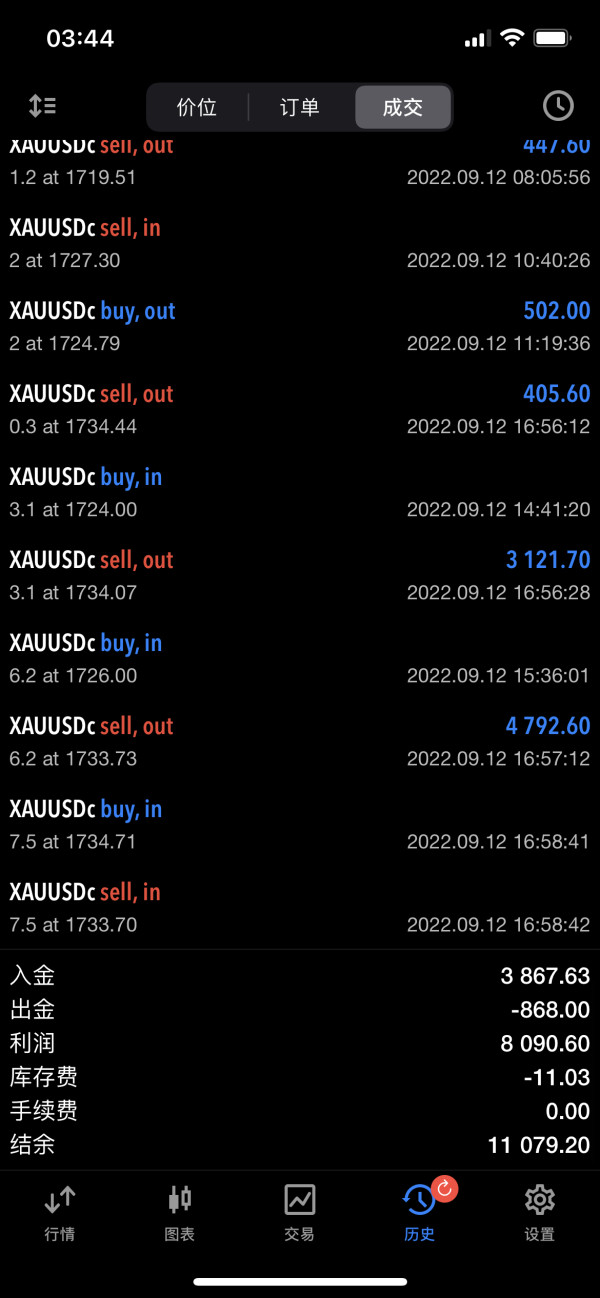Switch to the 价位 segment

[x=197, y=107]
